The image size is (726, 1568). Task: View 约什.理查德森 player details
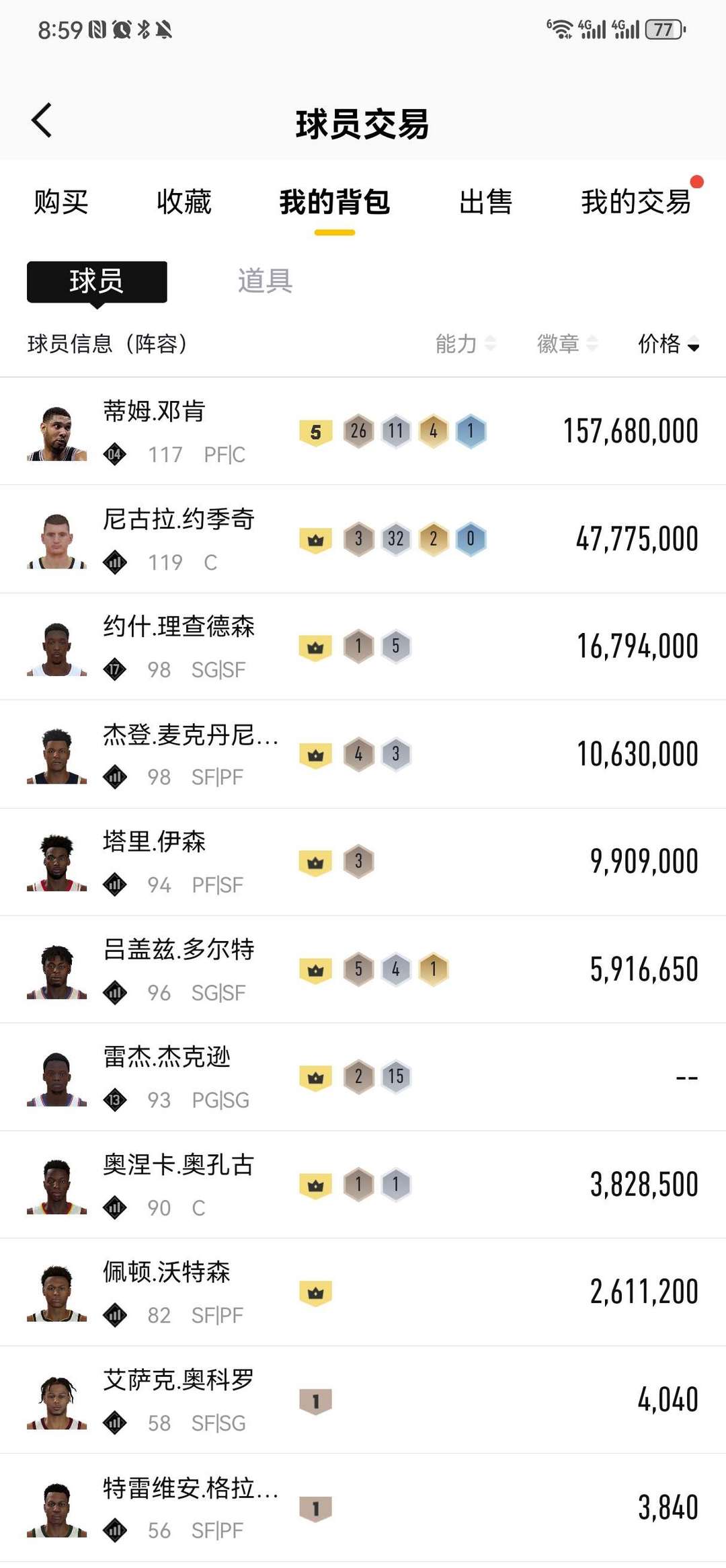pyautogui.click(x=363, y=646)
